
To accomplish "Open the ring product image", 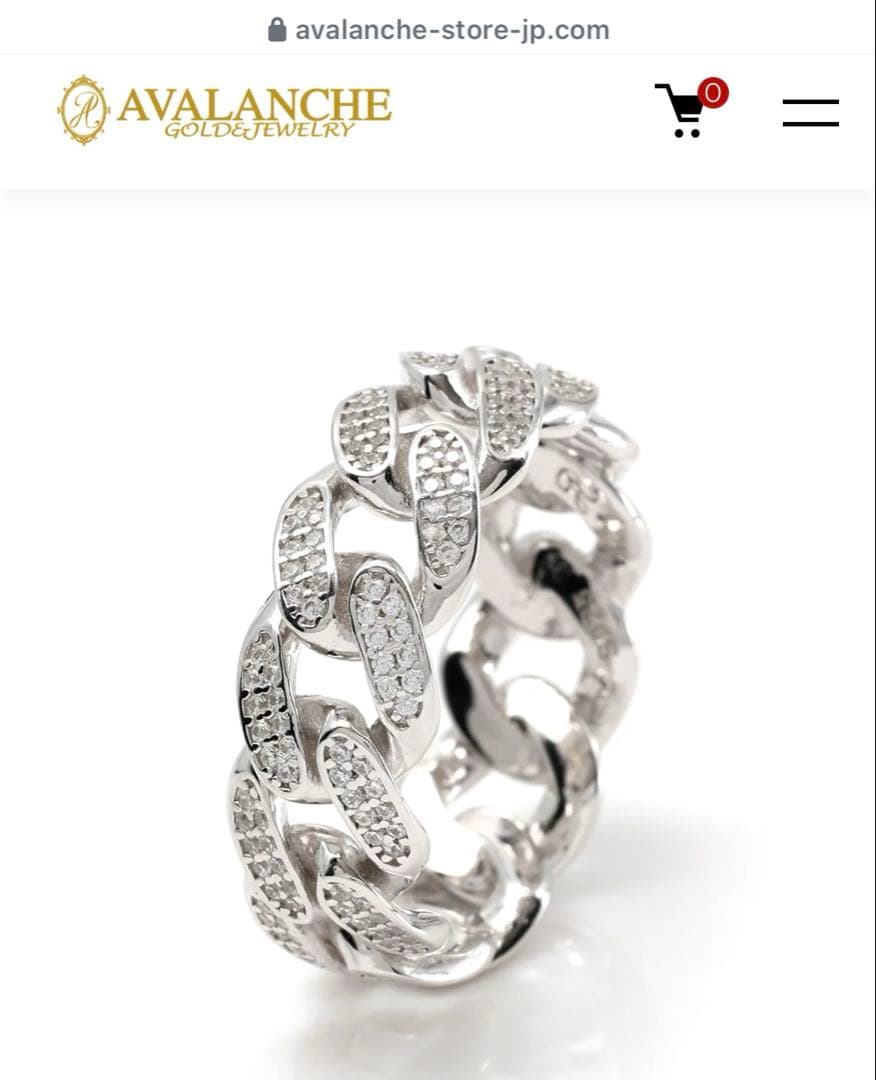I will tap(440, 660).
